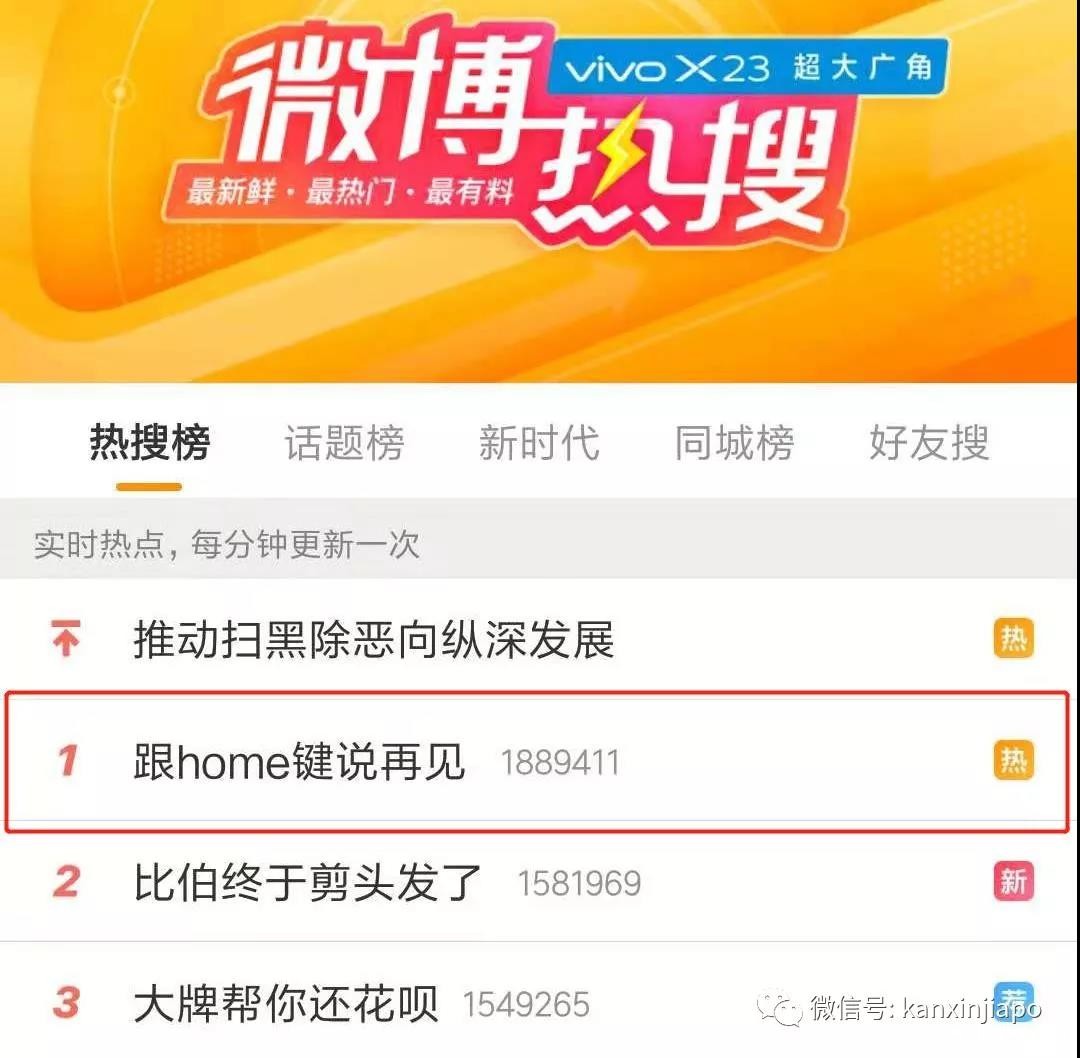Switch to the 话题榜 tab

point(344,443)
